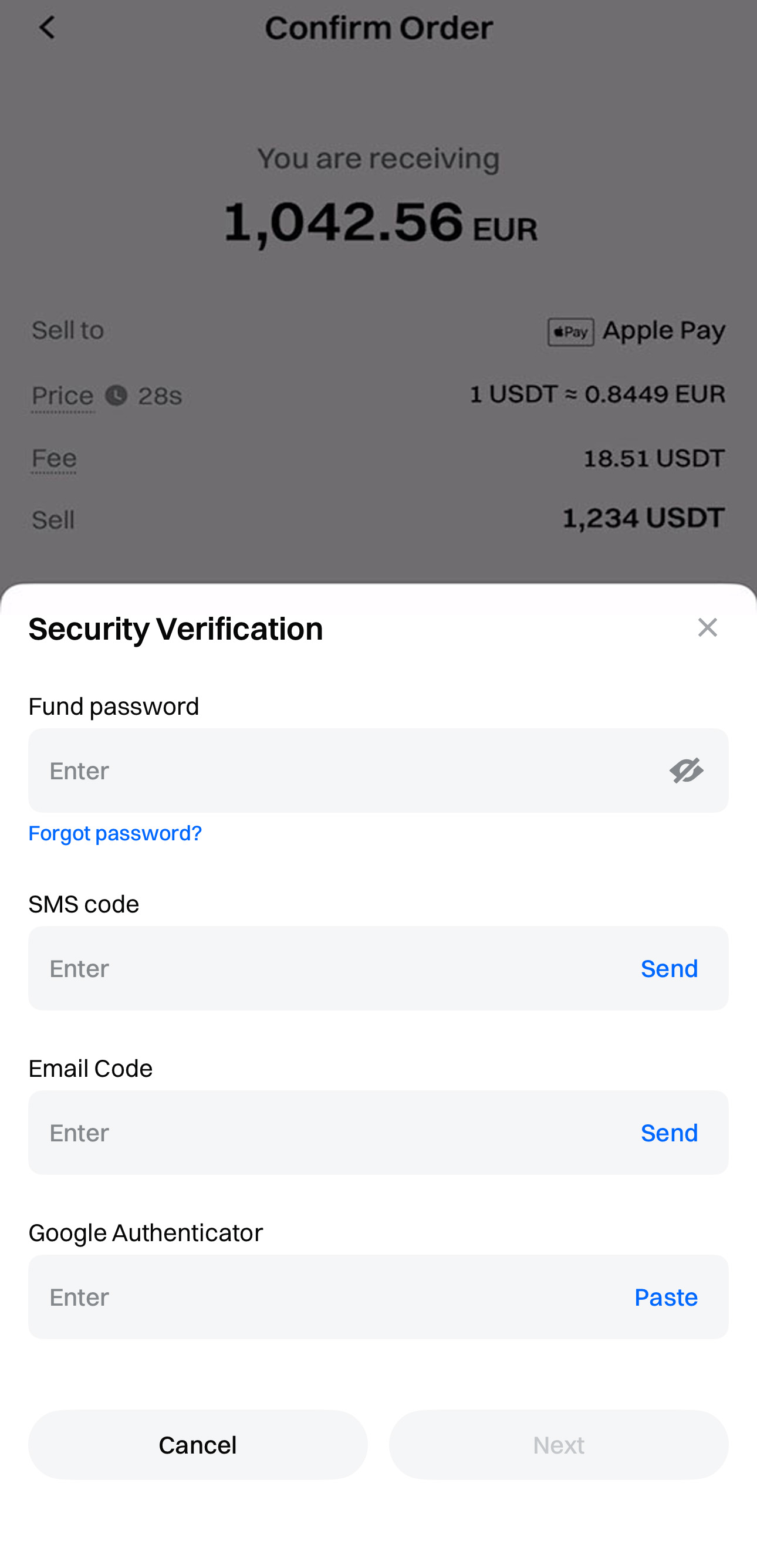Cancel the security verification

click(x=197, y=1445)
